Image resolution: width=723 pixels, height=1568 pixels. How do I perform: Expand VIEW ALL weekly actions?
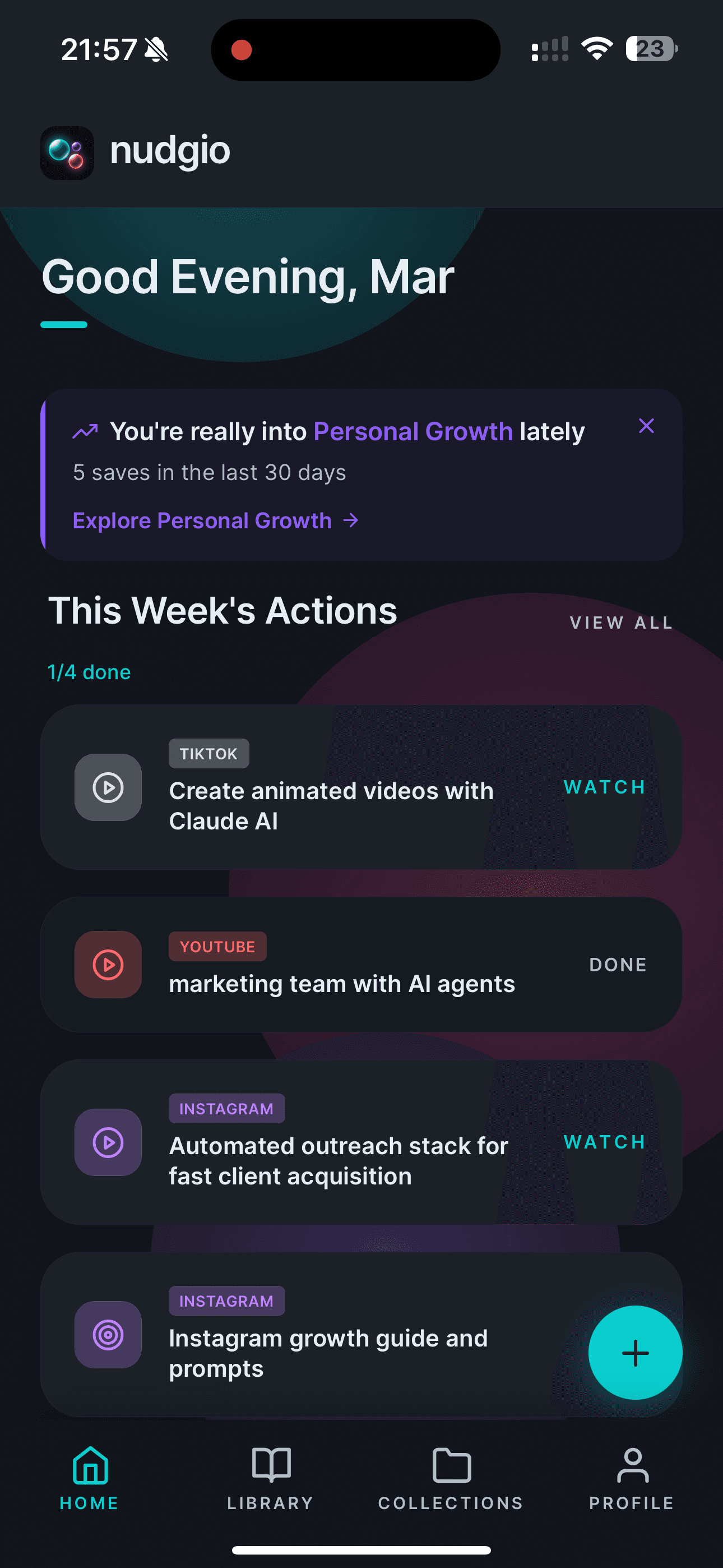621,622
